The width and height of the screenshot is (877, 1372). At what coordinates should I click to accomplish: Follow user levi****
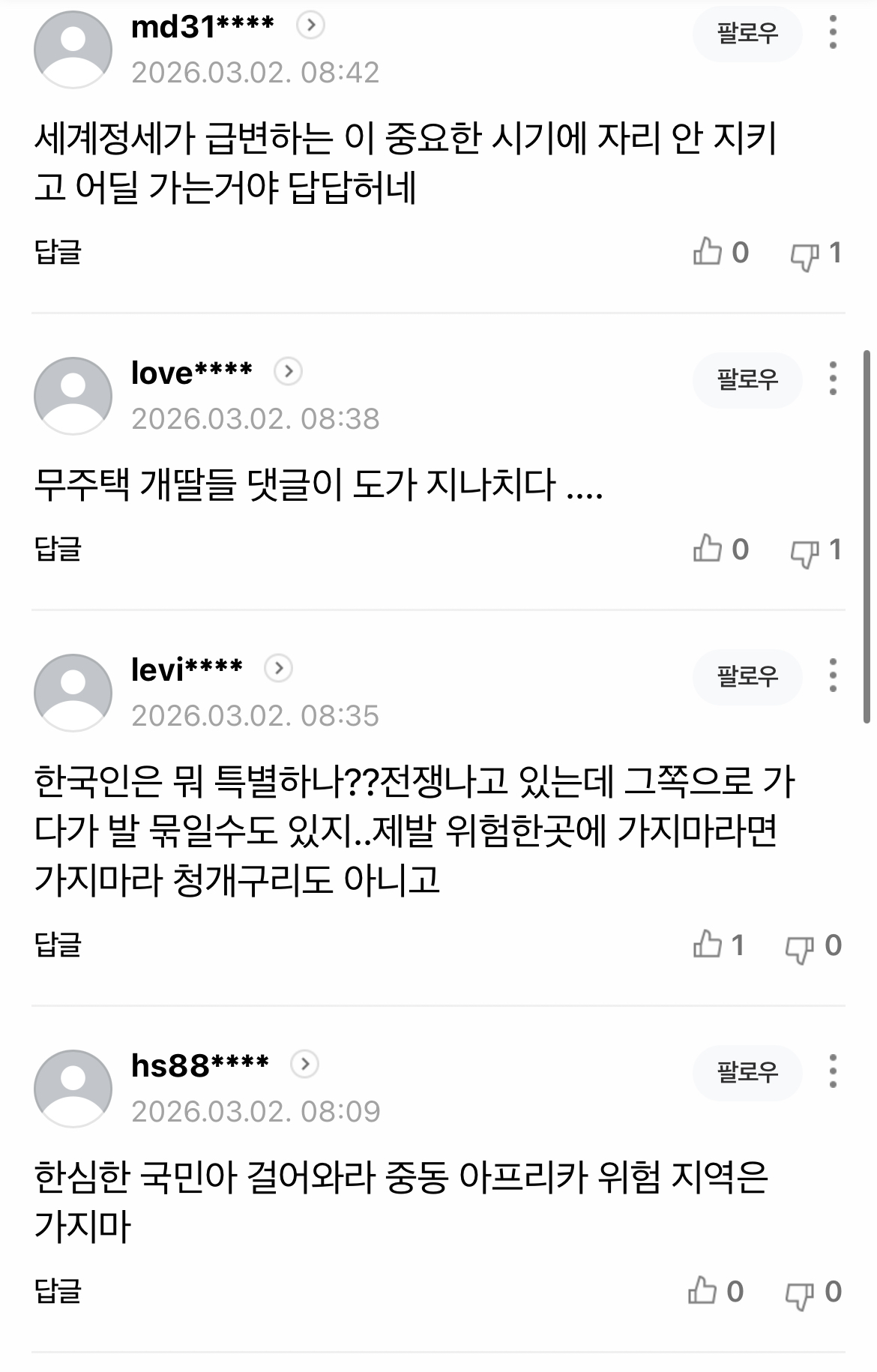[747, 676]
